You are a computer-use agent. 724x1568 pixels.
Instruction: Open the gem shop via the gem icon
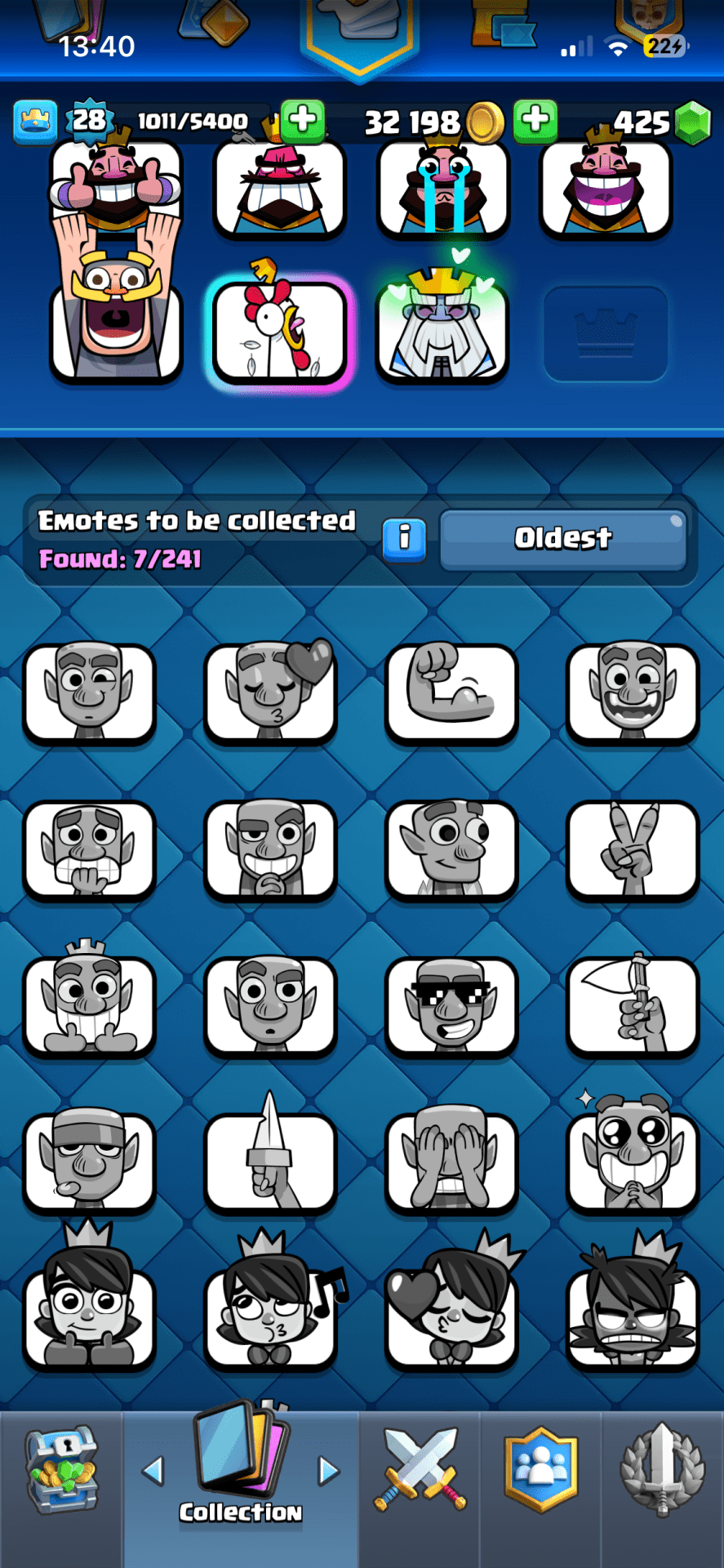click(x=694, y=122)
